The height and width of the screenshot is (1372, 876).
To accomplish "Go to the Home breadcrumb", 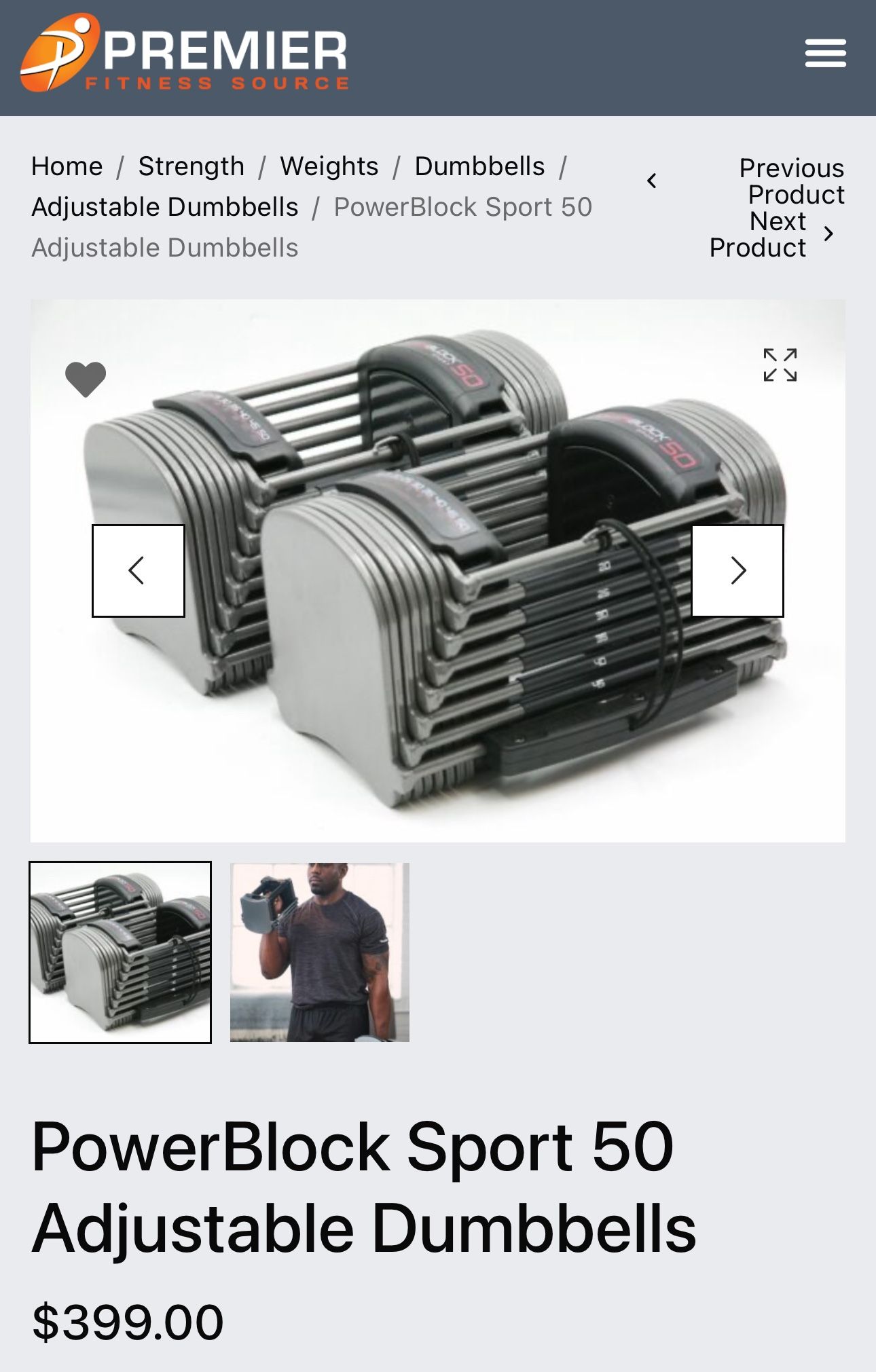I will pos(67,166).
